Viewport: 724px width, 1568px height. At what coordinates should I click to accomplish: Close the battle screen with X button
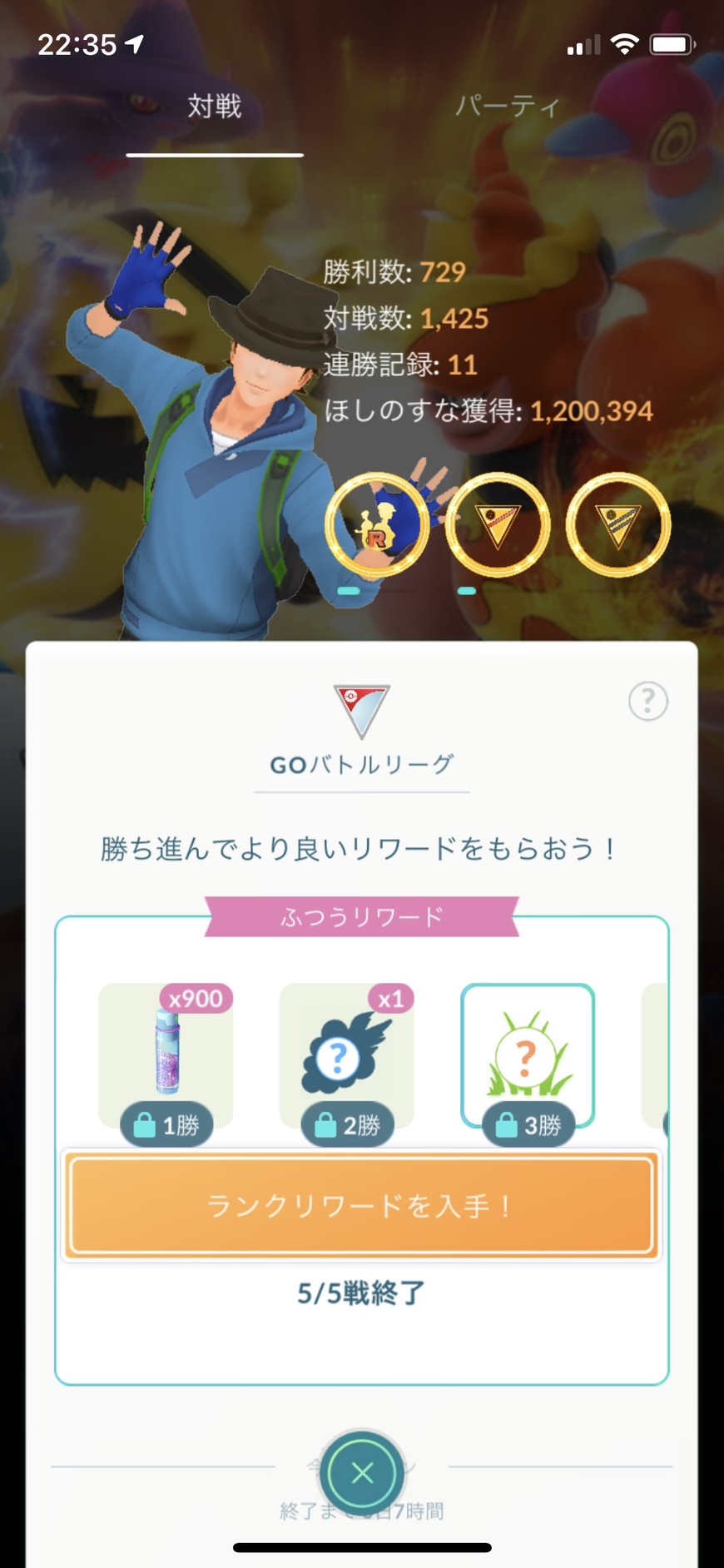(x=362, y=1472)
